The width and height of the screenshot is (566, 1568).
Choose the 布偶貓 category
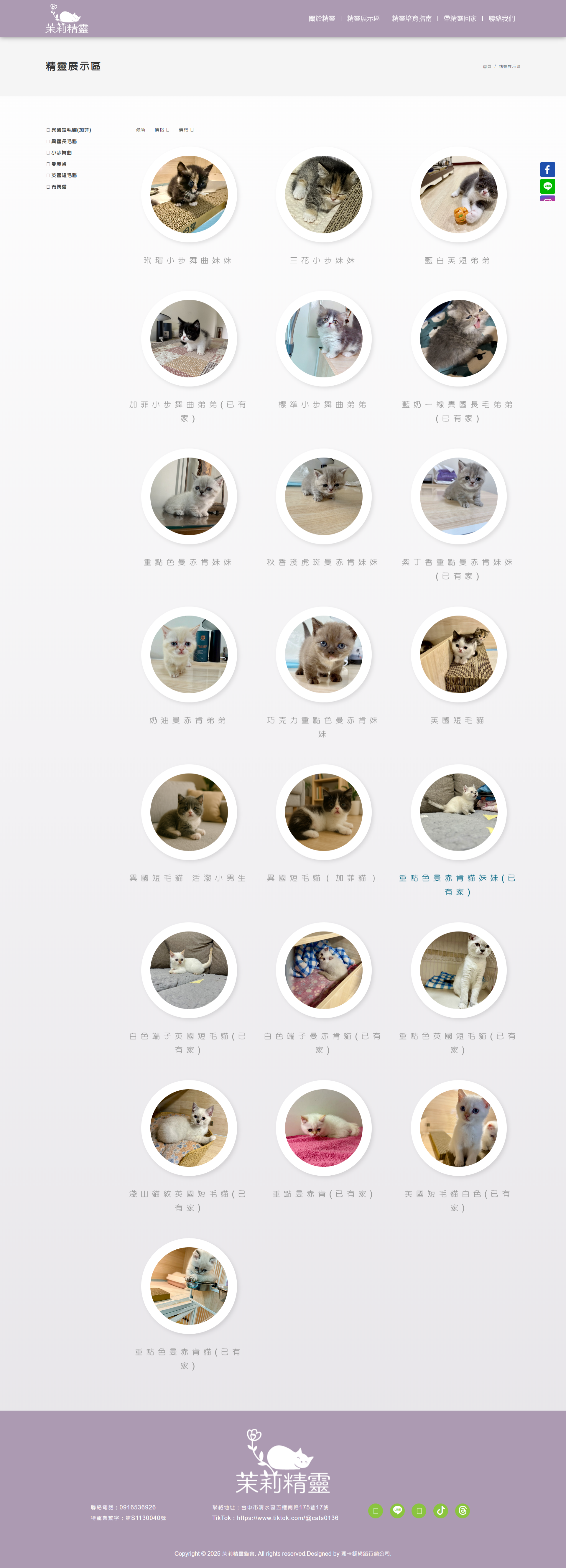click(58, 187)
